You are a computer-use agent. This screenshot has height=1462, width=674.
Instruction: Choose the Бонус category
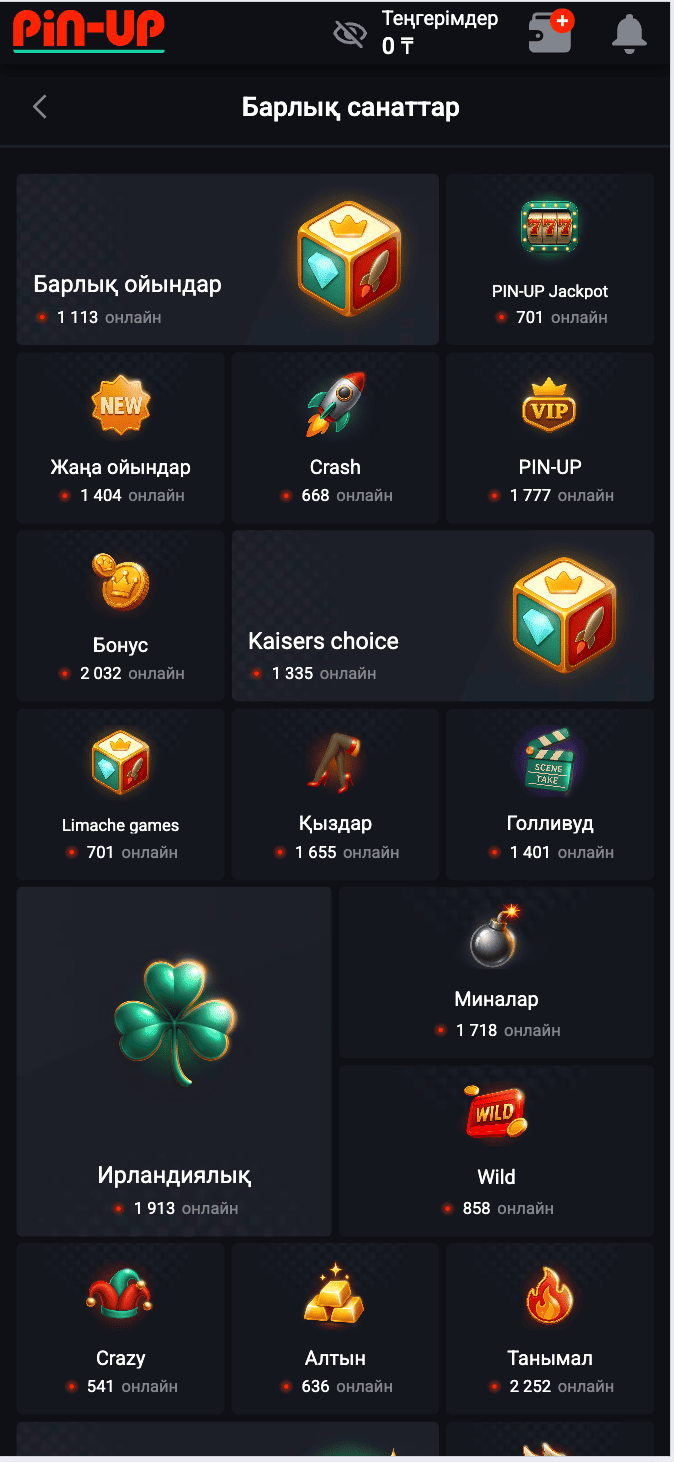point(121,615)
